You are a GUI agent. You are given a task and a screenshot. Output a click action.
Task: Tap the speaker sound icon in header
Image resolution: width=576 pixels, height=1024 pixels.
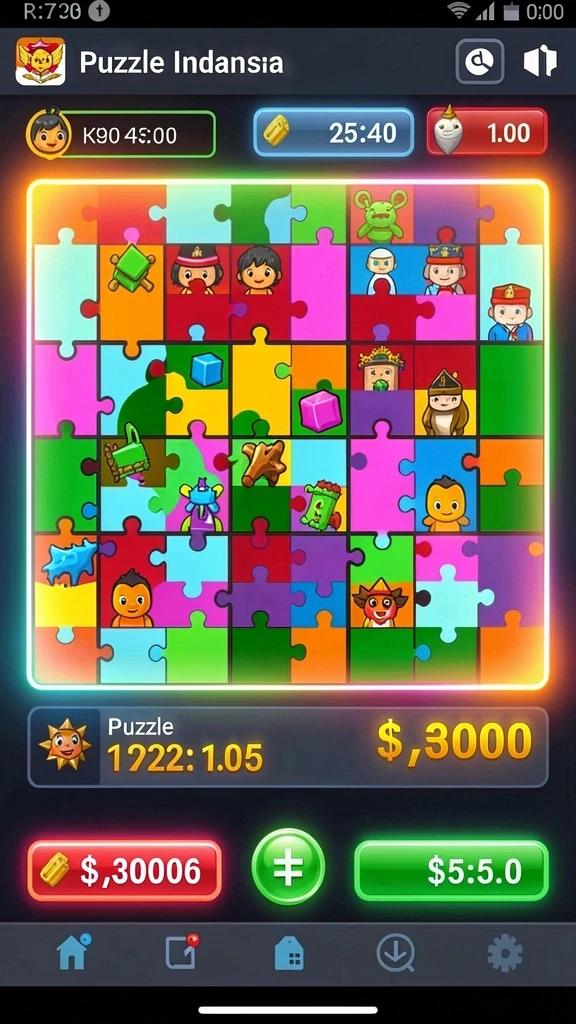coord(539,62)
